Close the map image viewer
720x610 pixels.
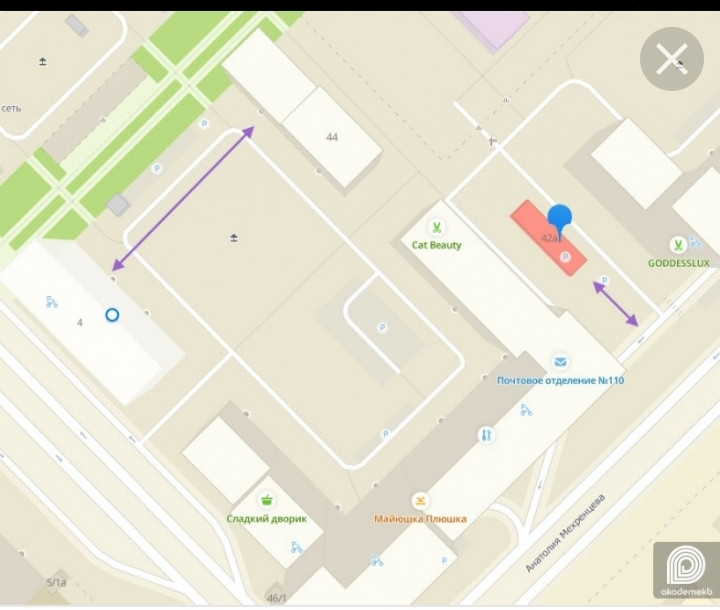(x=672, y=59)
